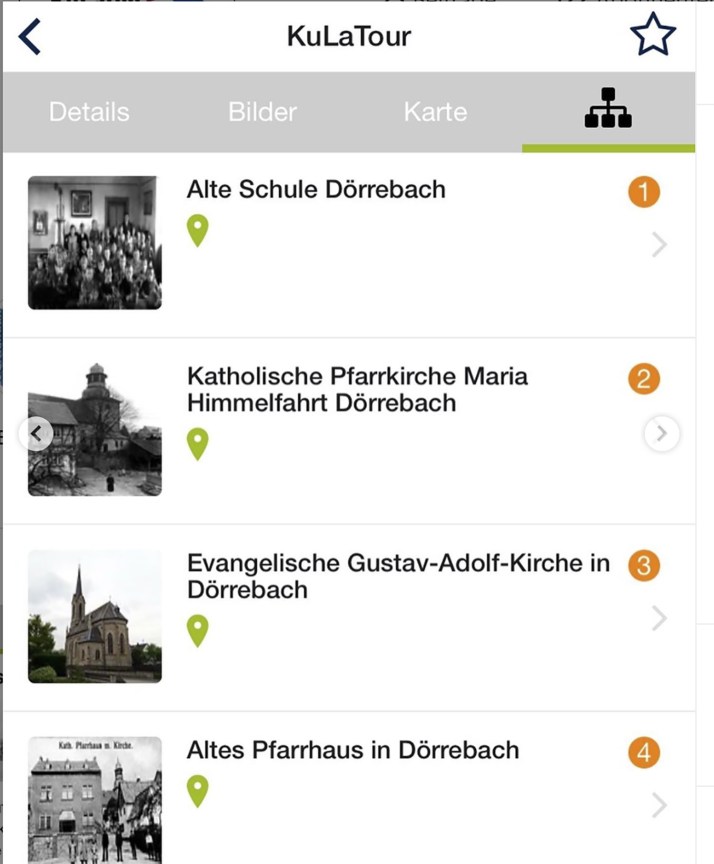Screen dimensions: 714x864
Task: Tap the round right arrow for next slide
Action: pyautogui.click(x=661, y=433)
